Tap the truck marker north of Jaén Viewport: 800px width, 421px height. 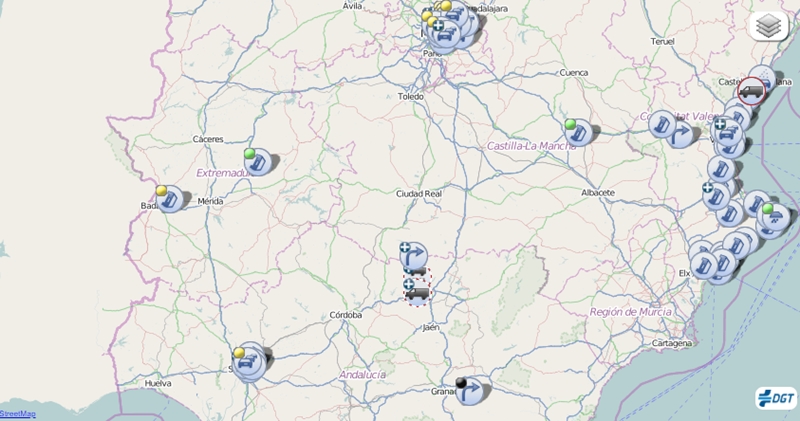[x=416, y=291]
